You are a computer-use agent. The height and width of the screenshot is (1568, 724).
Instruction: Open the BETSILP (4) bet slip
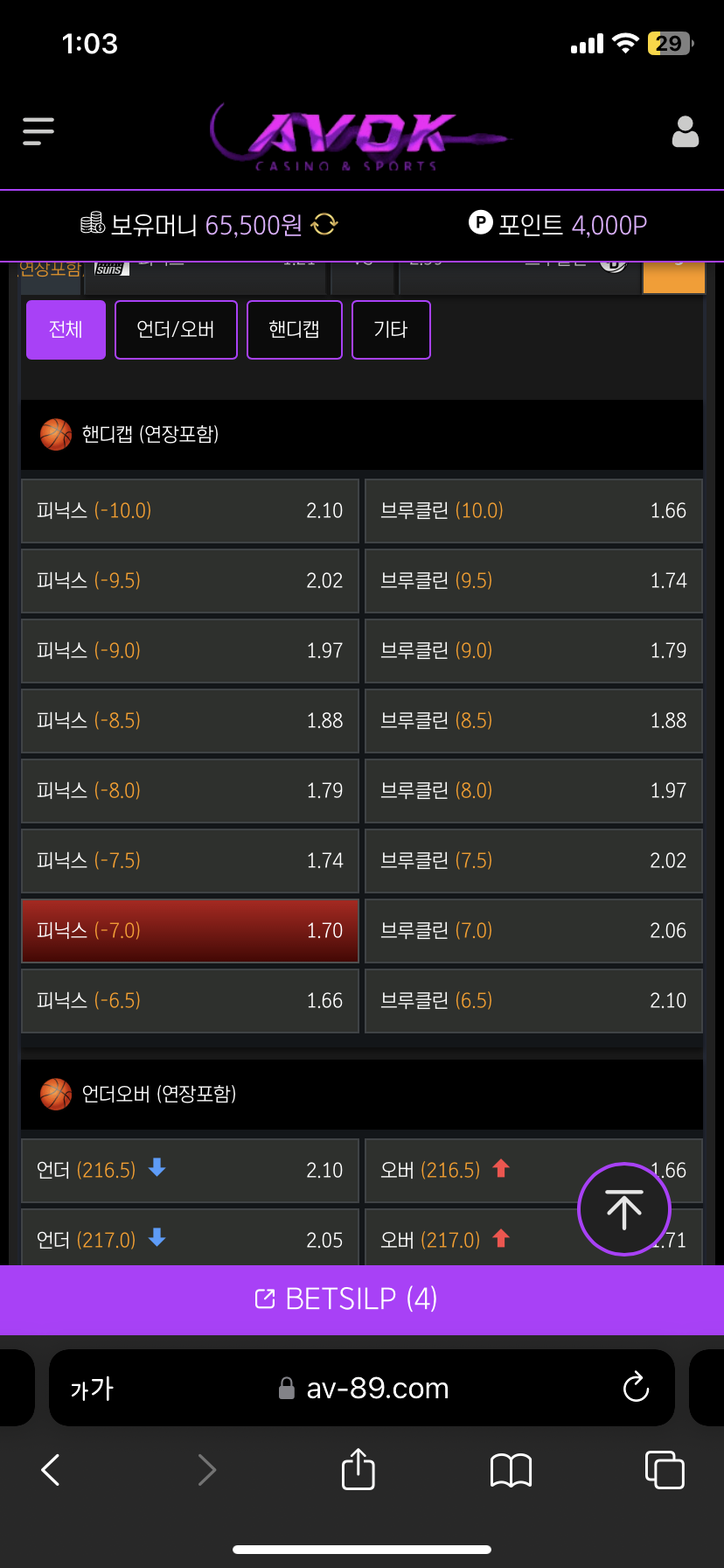click(x=362, y=1299)
